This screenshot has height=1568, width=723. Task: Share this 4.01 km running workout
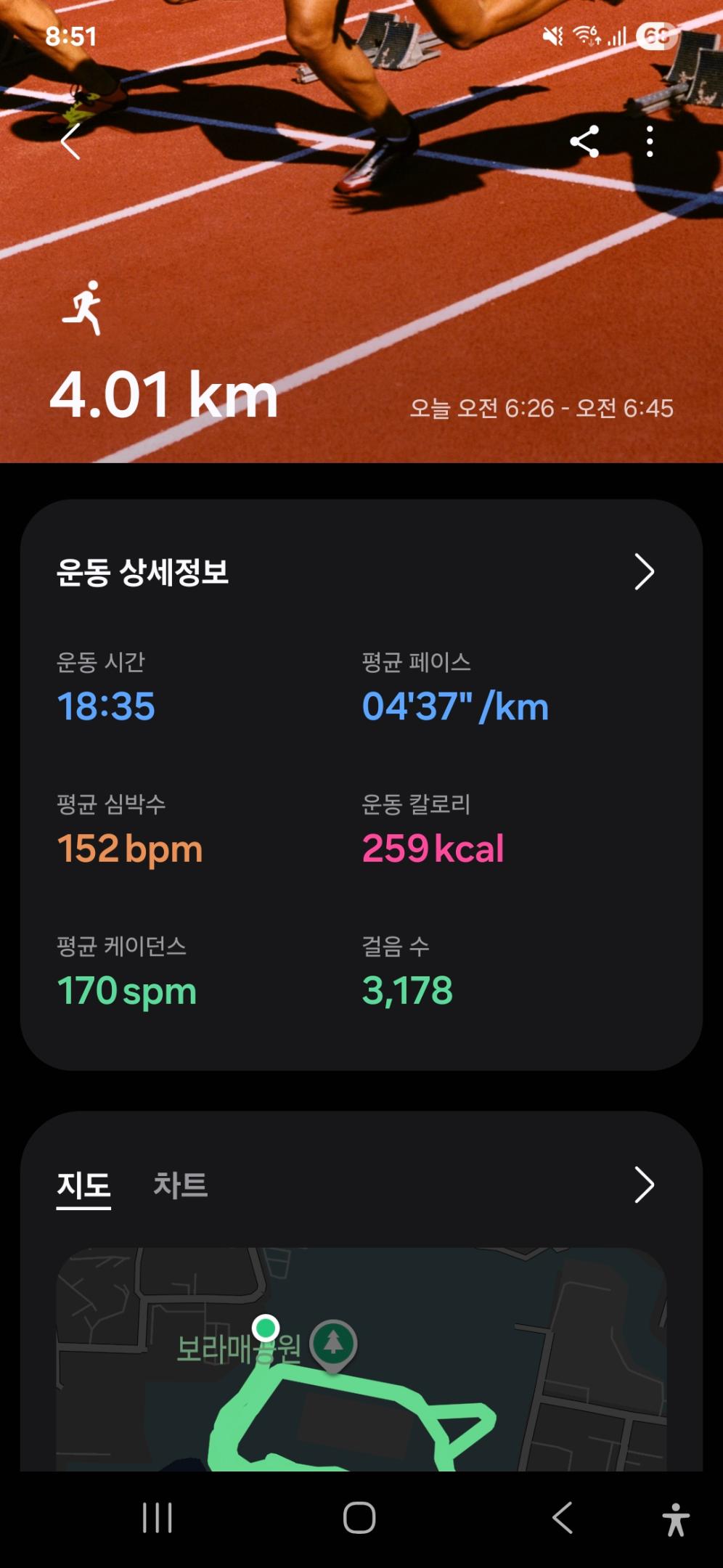(584, 142)
